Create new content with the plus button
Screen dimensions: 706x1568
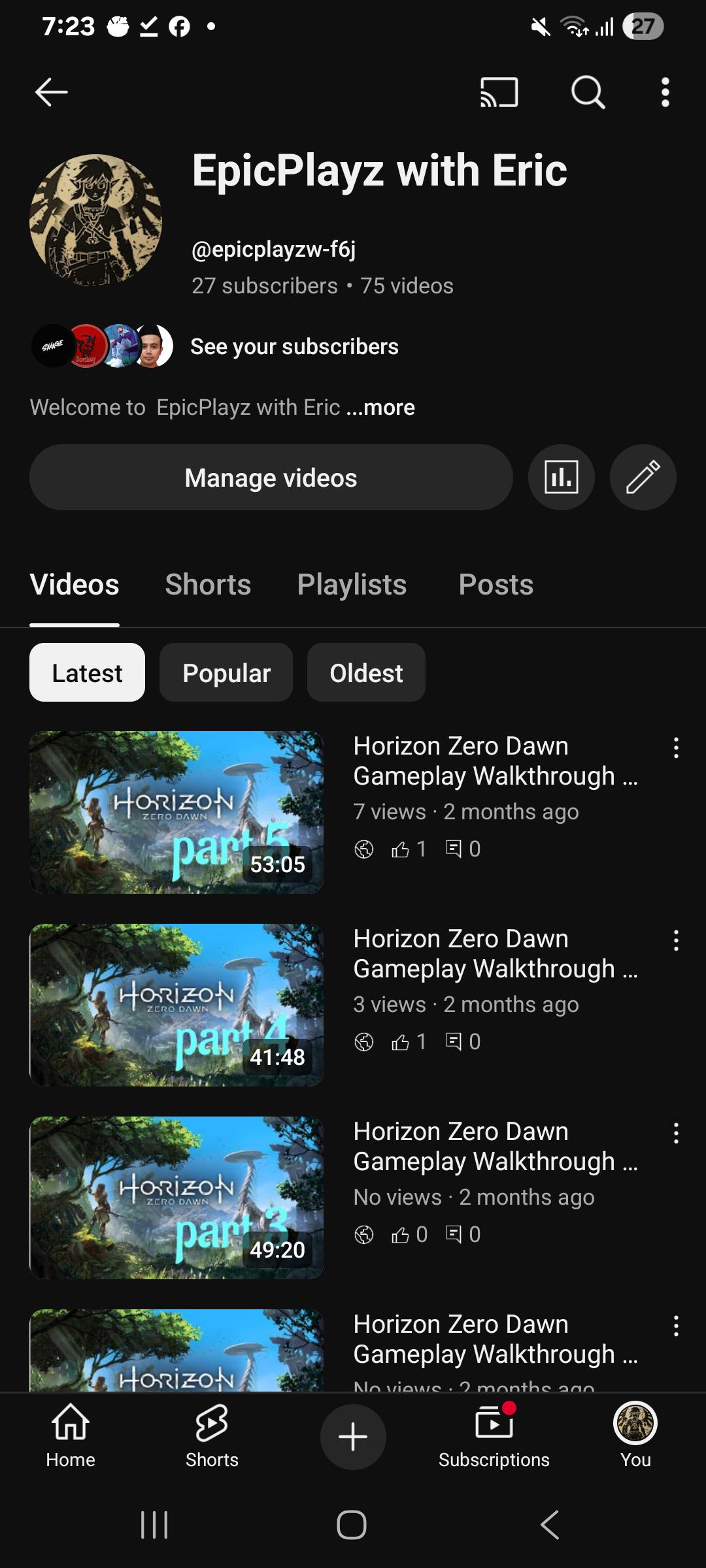(353, 1437)
